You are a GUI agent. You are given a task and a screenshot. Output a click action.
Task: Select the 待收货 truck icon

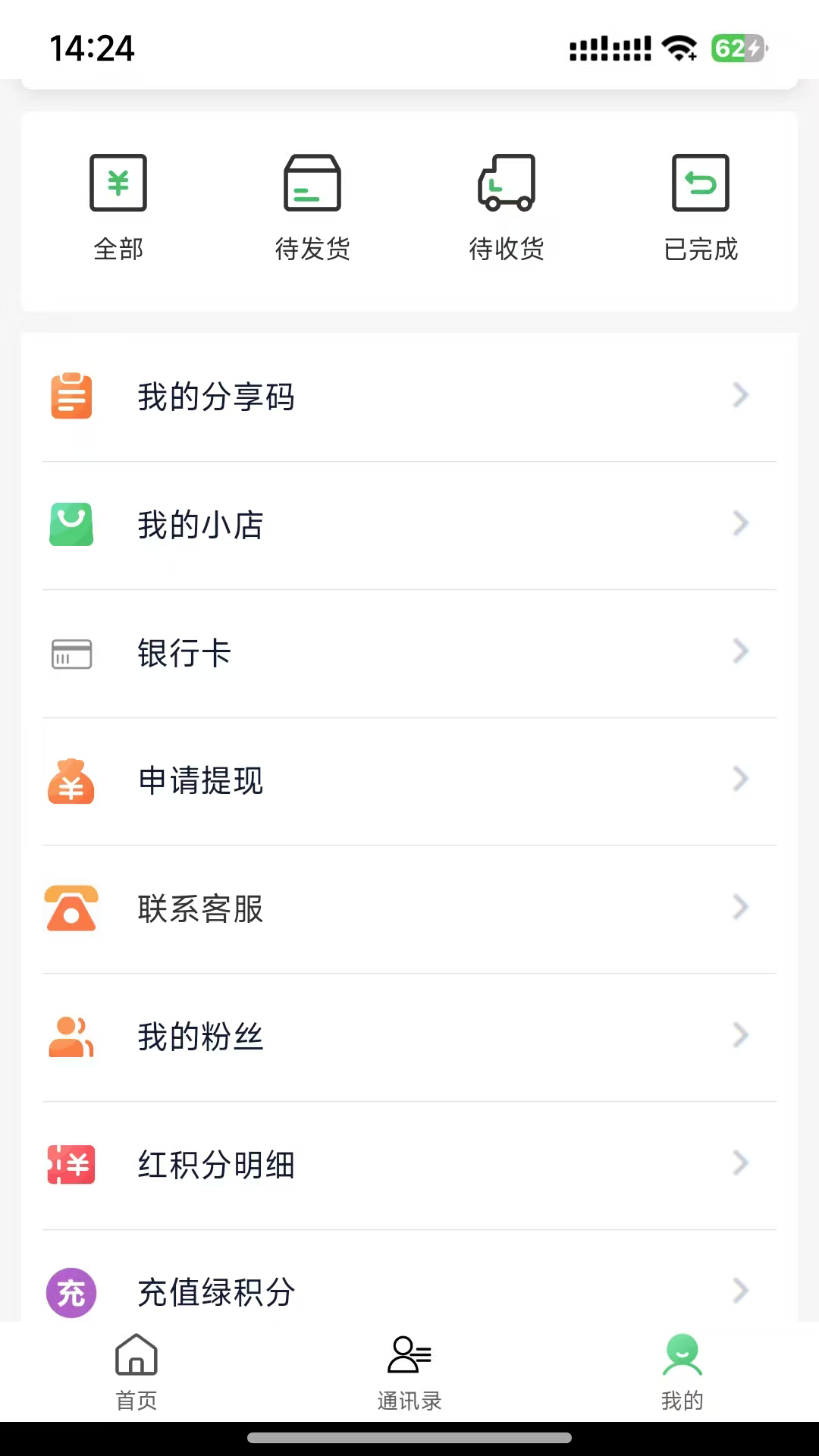pos(507,182)
